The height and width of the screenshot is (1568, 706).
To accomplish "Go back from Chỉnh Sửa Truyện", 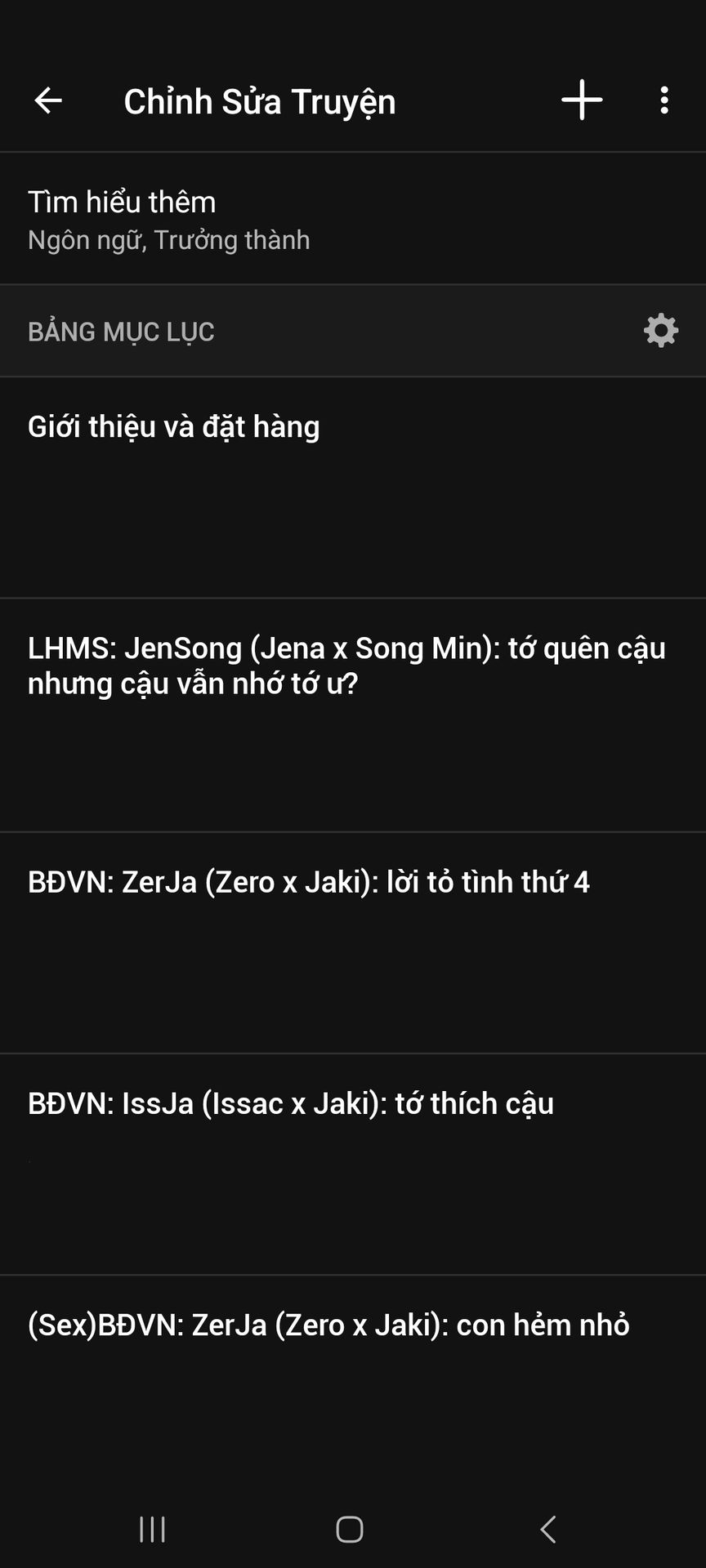I will [48, 100].
